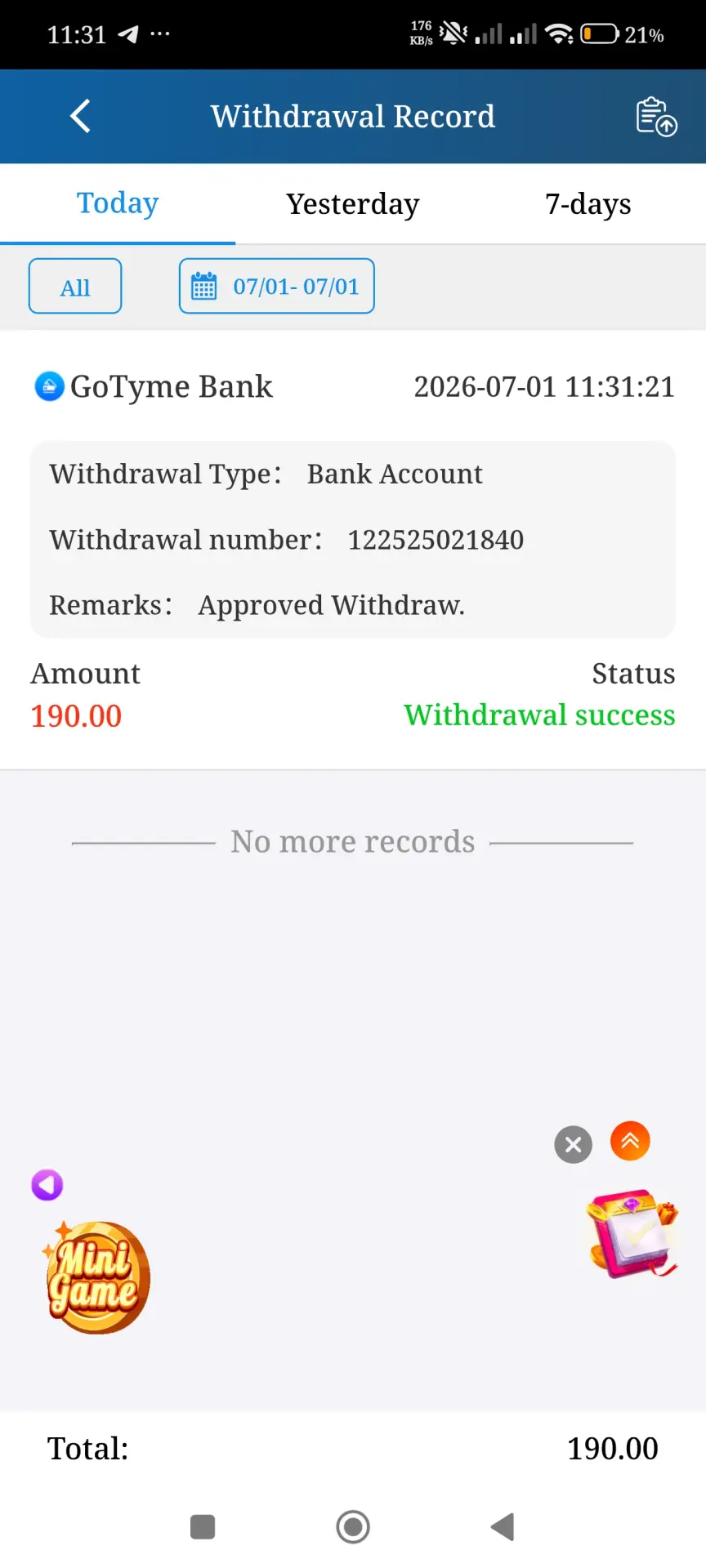Open the All filter
706x1568 pixels.
click(x=75, y=287)
